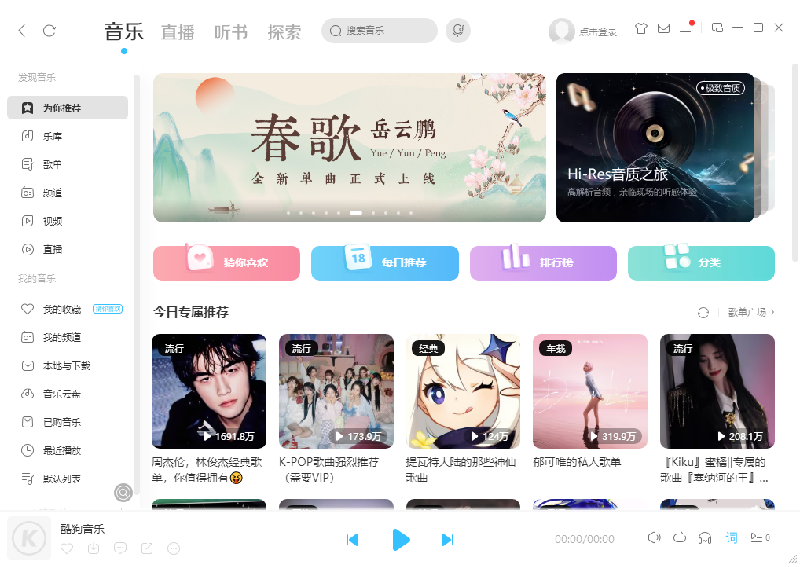Go back with the back arrow
Screen dimensions: 800x567
(x=22, y=31)
